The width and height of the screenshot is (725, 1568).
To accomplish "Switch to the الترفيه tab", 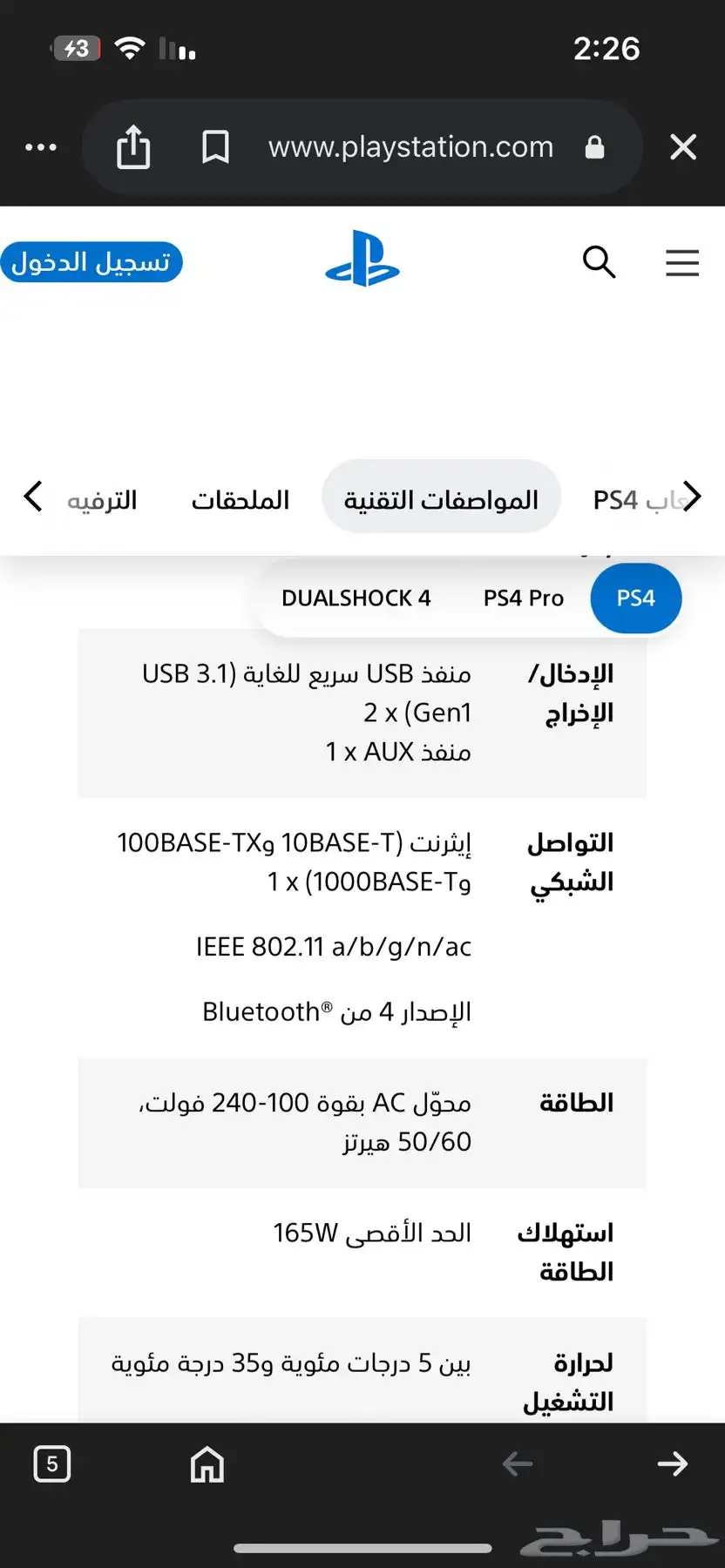I will (x=102, y=500).
